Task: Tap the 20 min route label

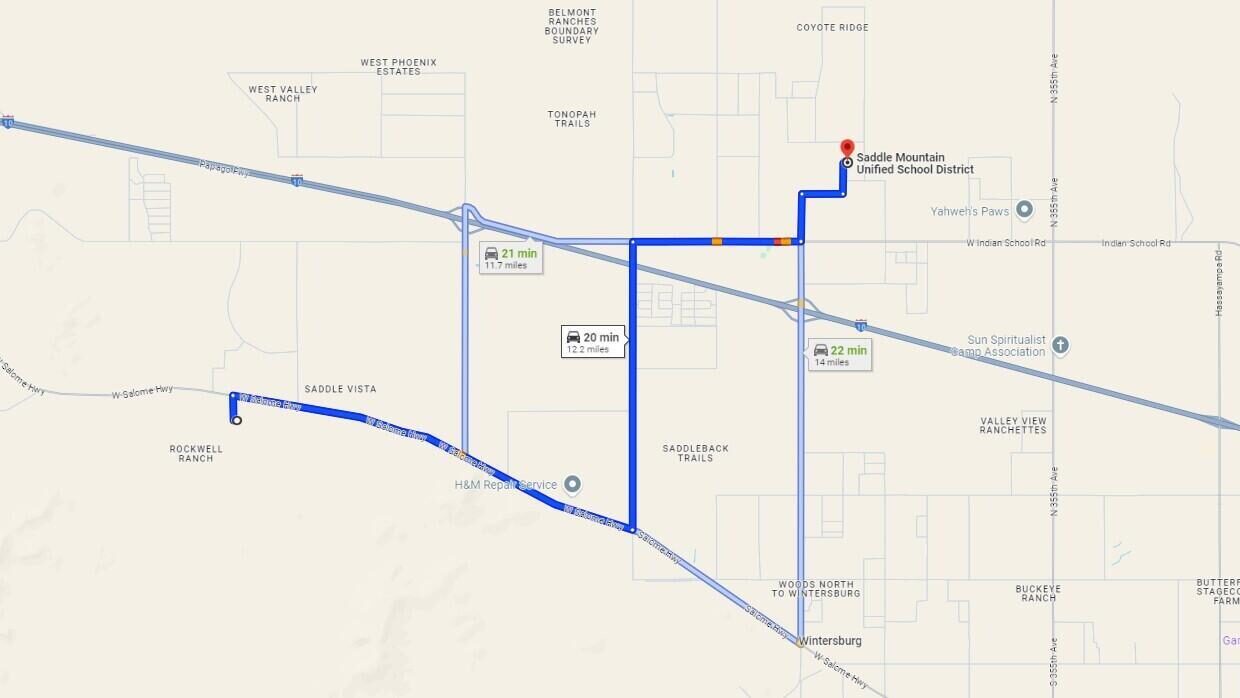Action: point(593,341)
